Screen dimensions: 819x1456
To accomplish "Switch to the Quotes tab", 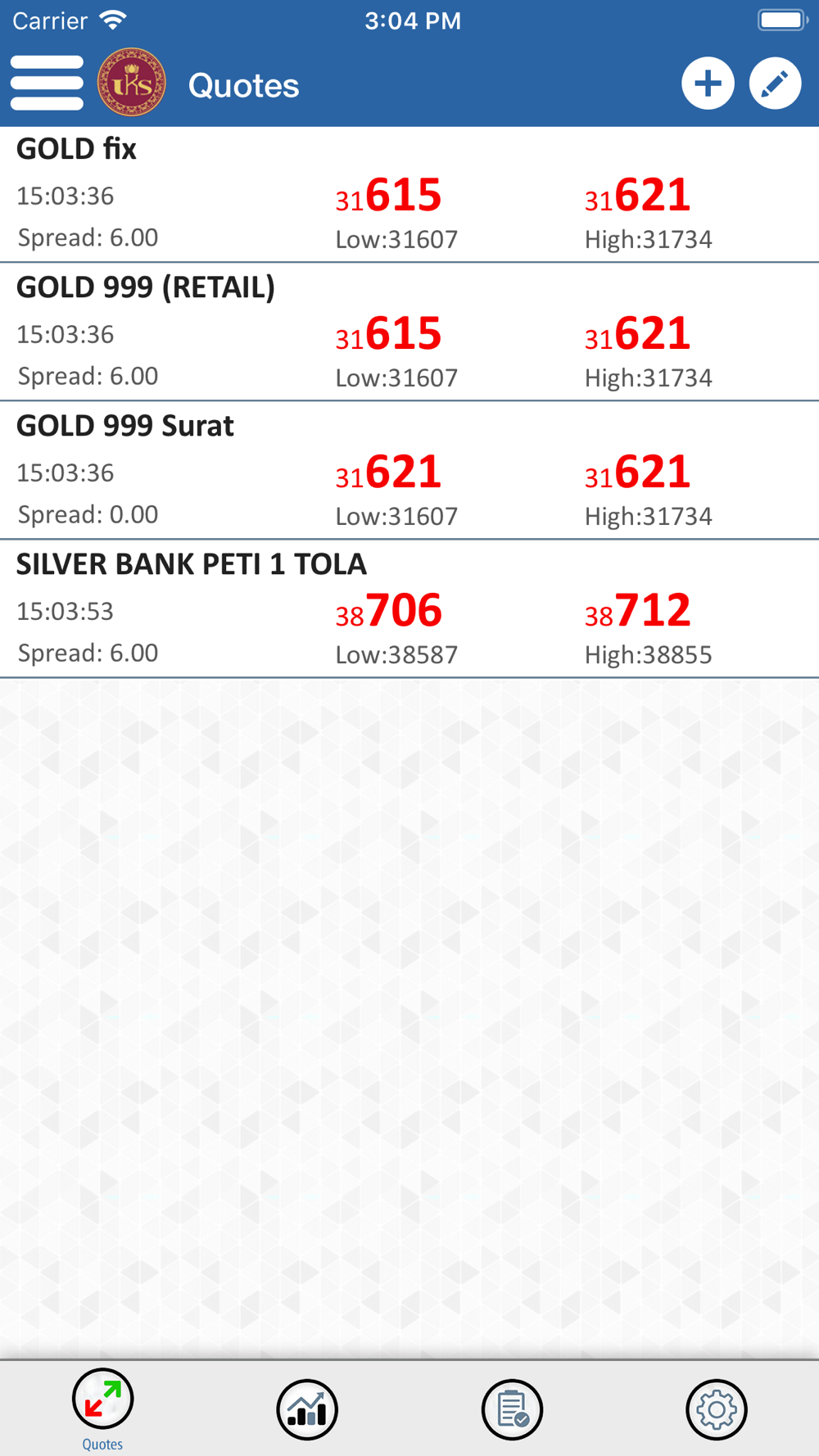I will point(102,1409).
